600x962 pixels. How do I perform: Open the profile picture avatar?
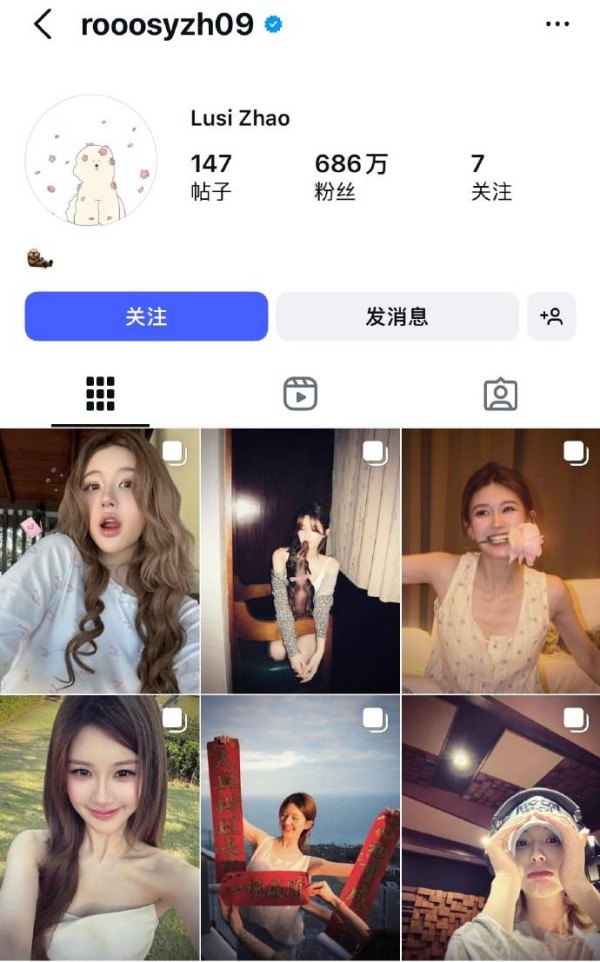(x=91, y=161)
